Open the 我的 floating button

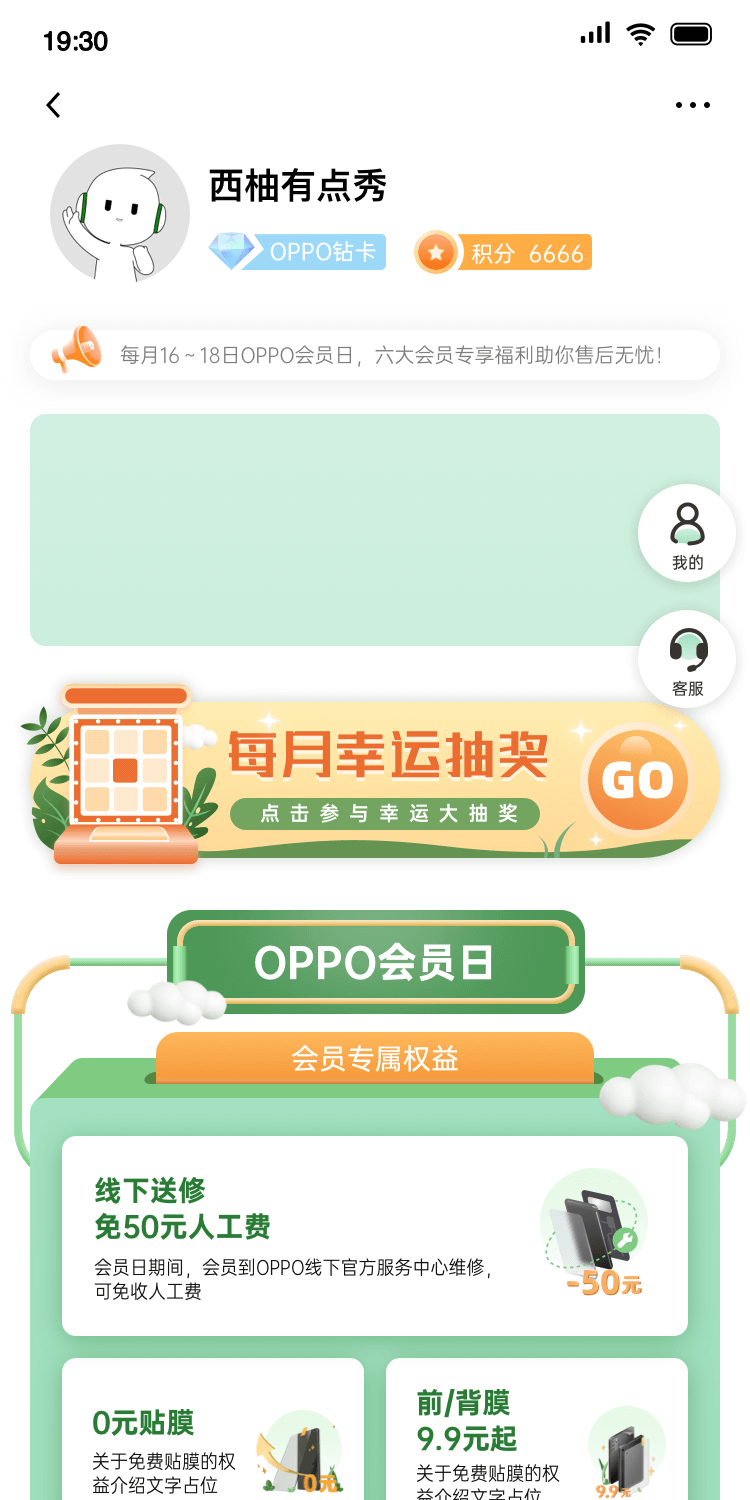pyautogui.click(x=687, y=535)
